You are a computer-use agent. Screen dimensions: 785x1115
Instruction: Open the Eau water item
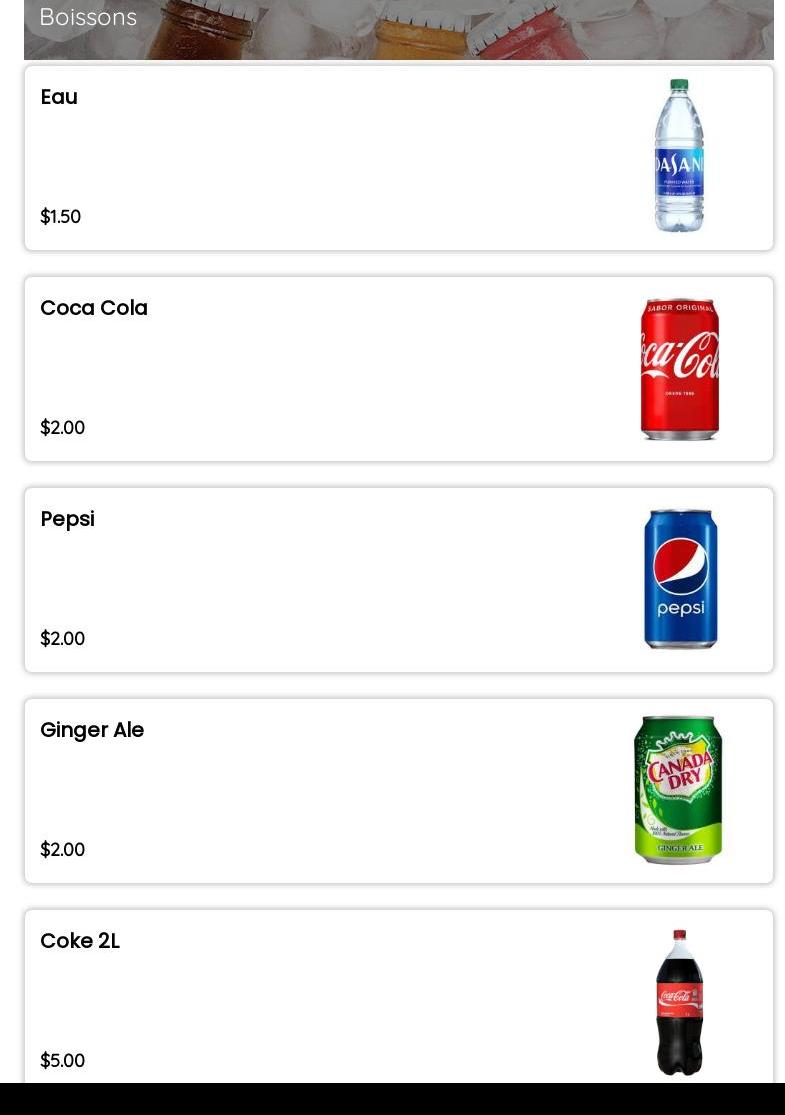click(398, 158)
